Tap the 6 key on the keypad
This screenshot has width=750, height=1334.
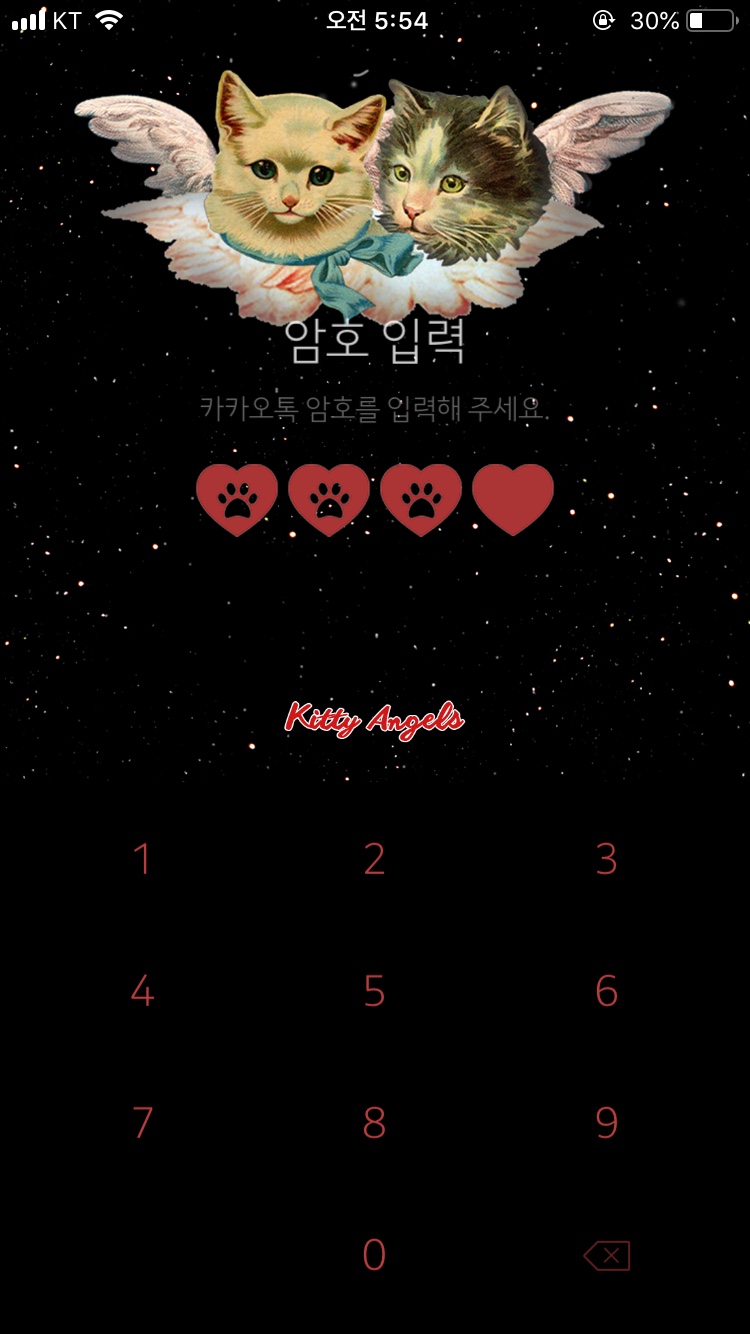(606, 991)
